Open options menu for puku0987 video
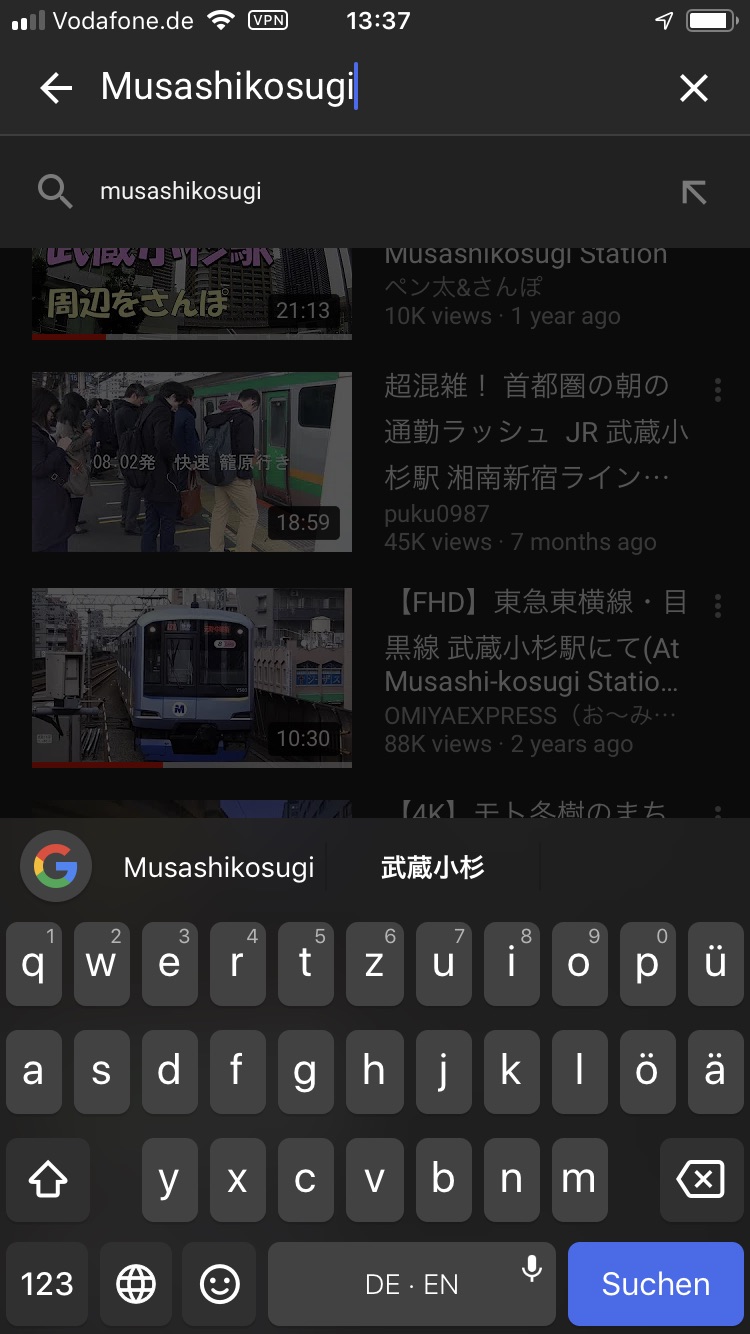This screenshot has width=750, height=1334. point(718,389)
